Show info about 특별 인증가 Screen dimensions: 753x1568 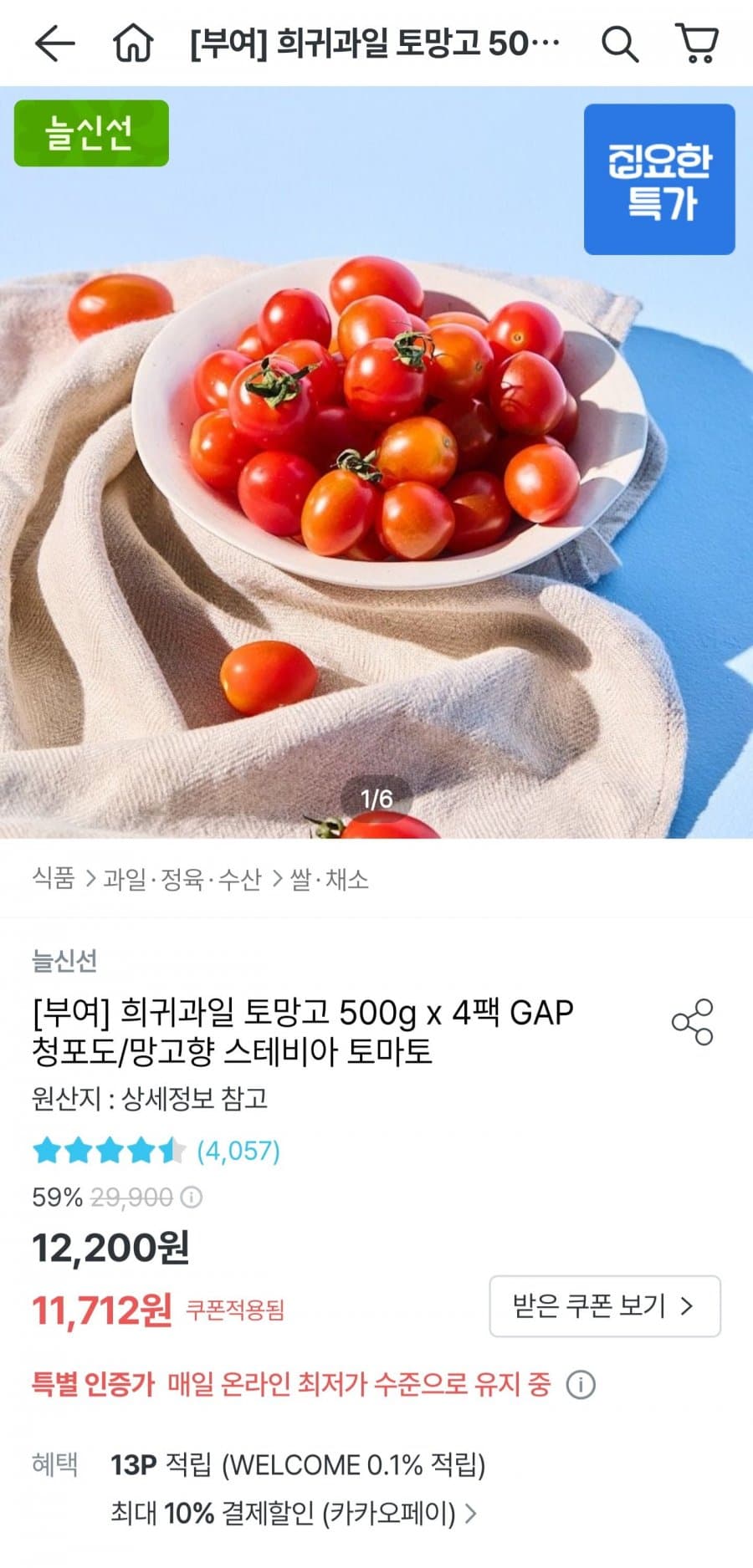coord(581,1385)
